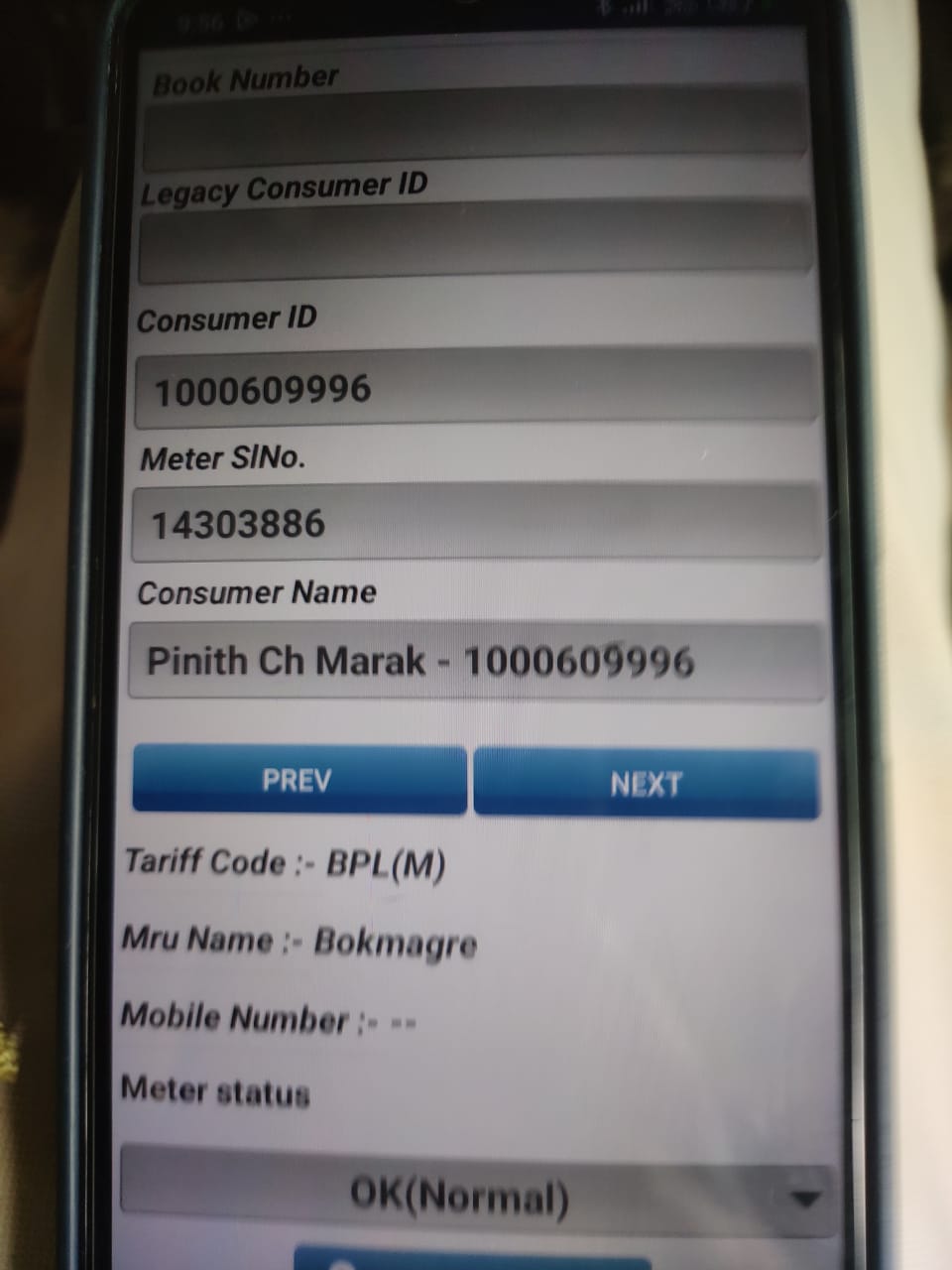Go to the previous consumer with PREV
Viewport: 952px width, 1270px height.
pos(298,780)
